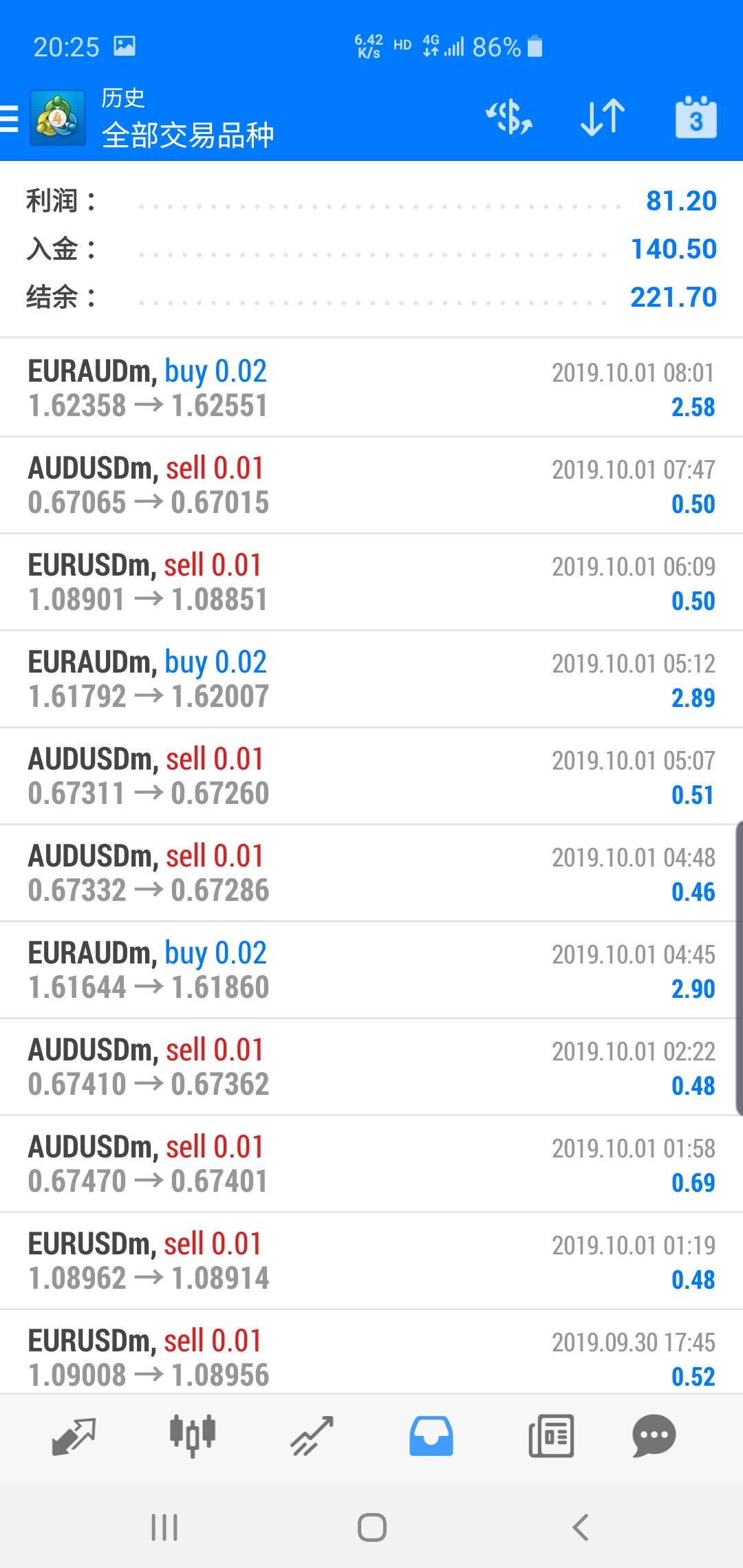Go back with the system back button

pos(580,1527)
